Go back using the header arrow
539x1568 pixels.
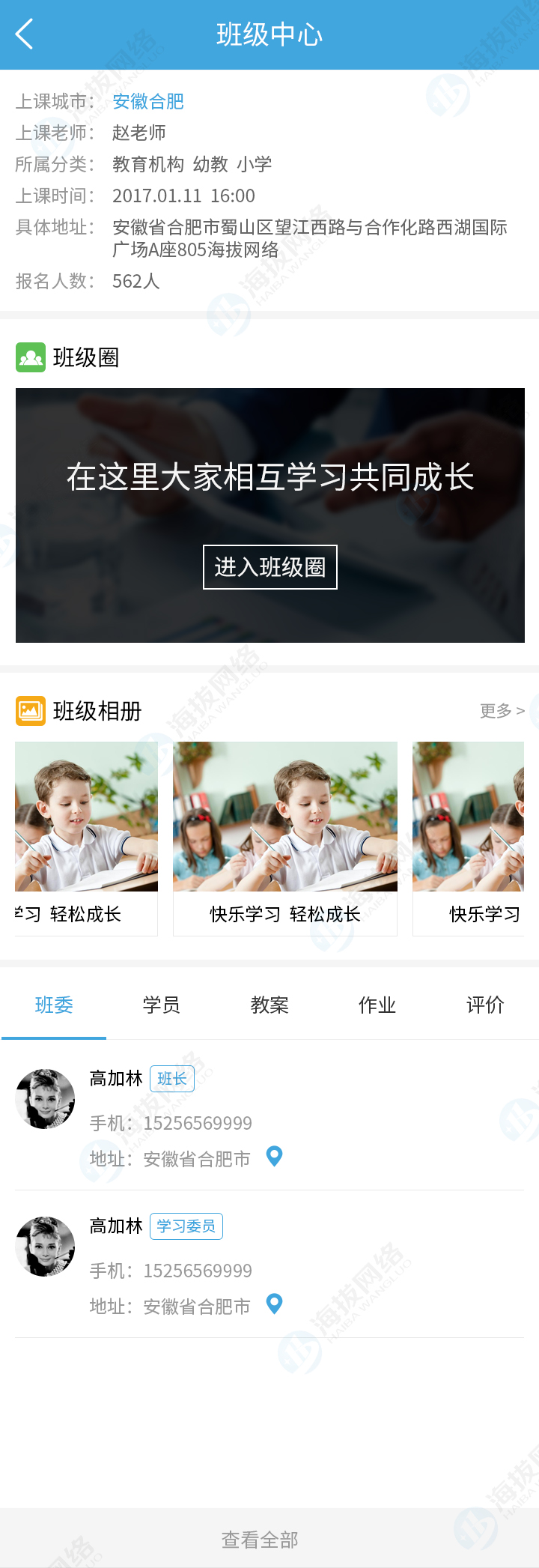coord(25,34)
